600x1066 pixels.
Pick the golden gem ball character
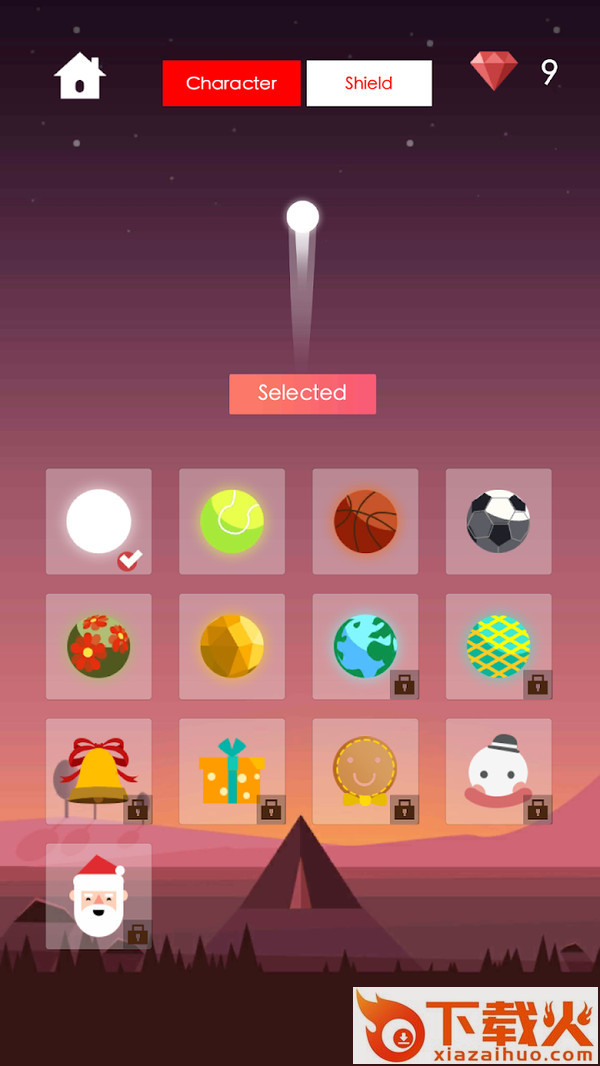point(232,647)
